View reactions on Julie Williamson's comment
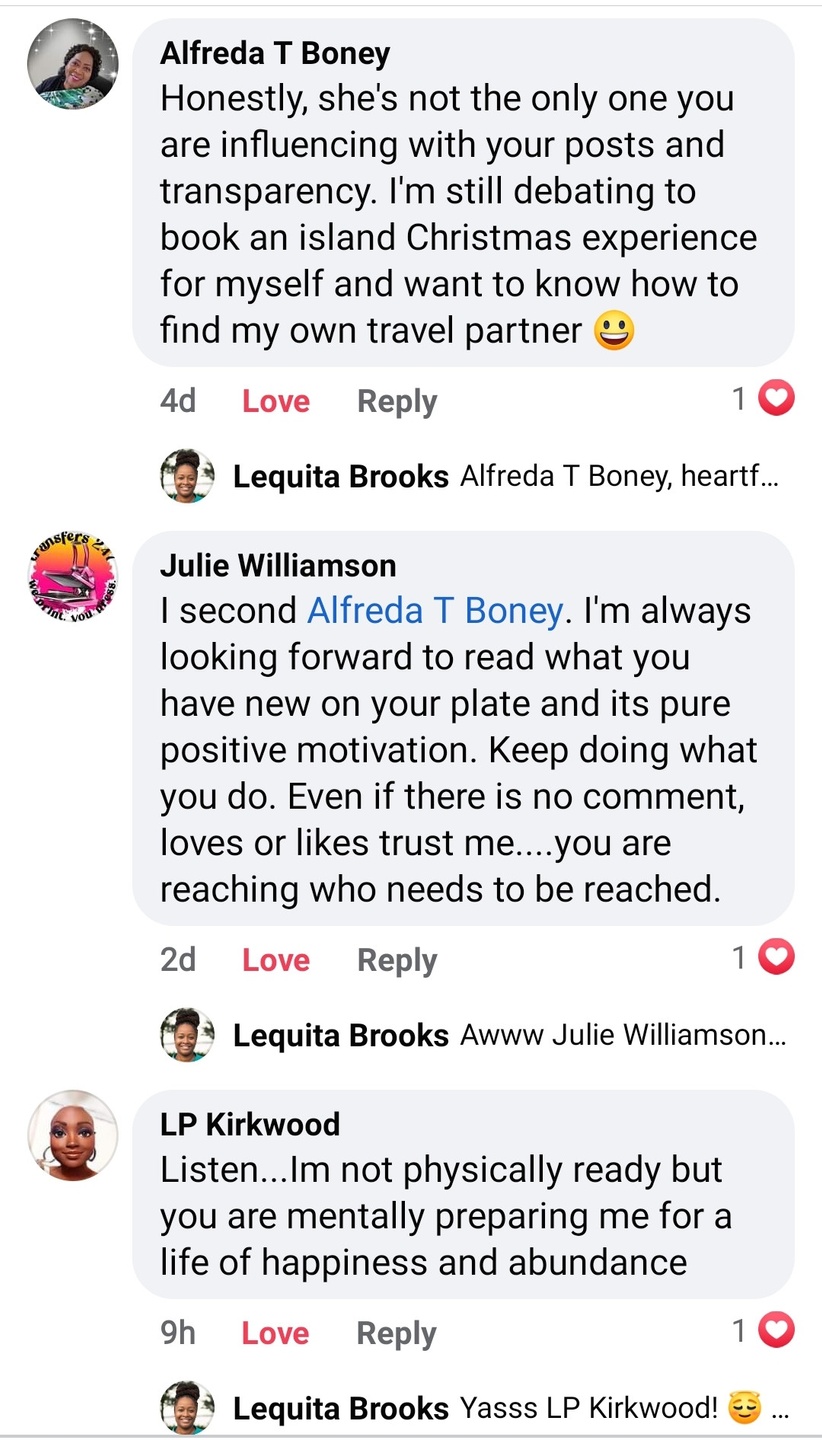 [x=765, y=958]
